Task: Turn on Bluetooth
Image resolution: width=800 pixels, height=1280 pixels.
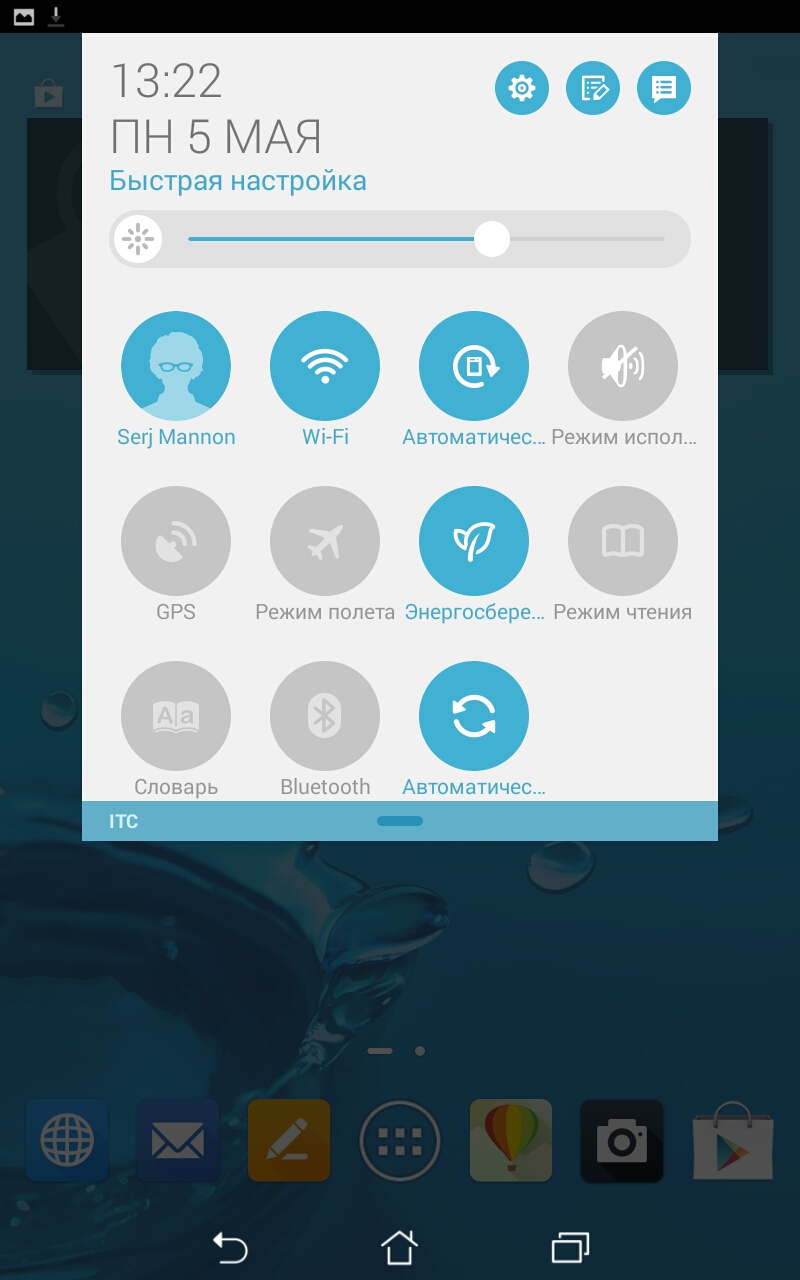Action: 325,716
